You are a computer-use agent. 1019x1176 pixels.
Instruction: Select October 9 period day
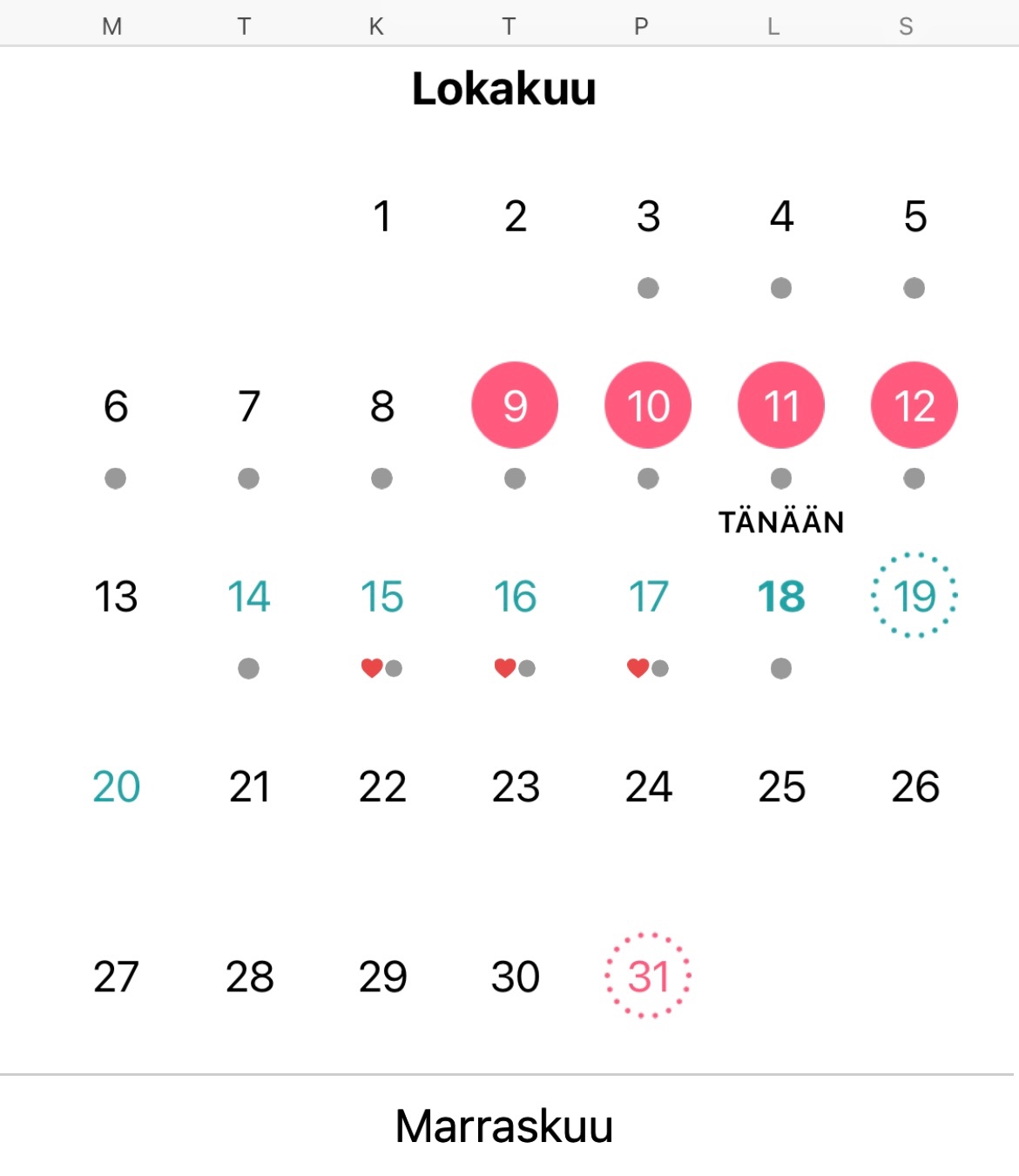coord(515,406)
